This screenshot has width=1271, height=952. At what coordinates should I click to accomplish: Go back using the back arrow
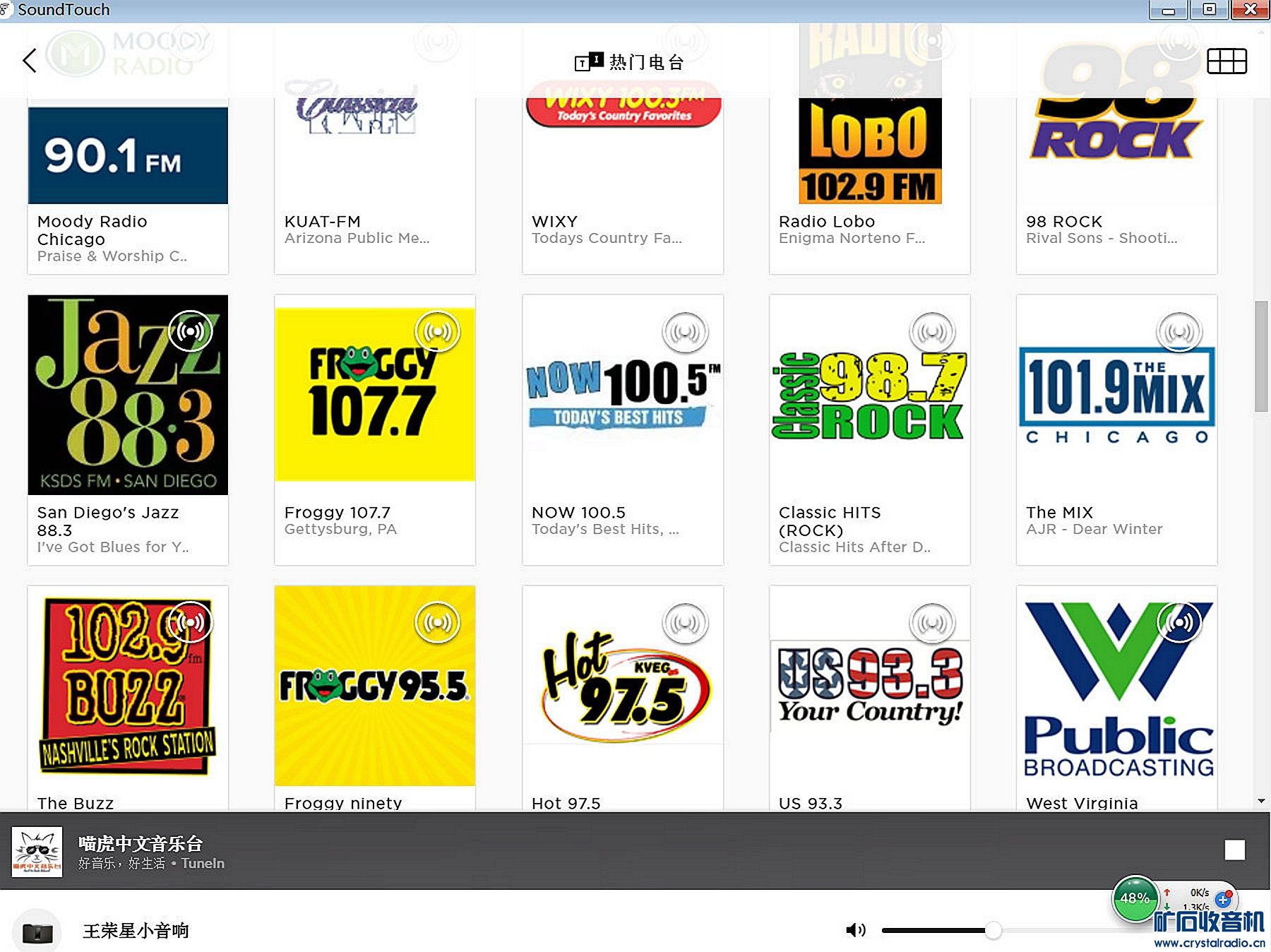coord(30,61)
